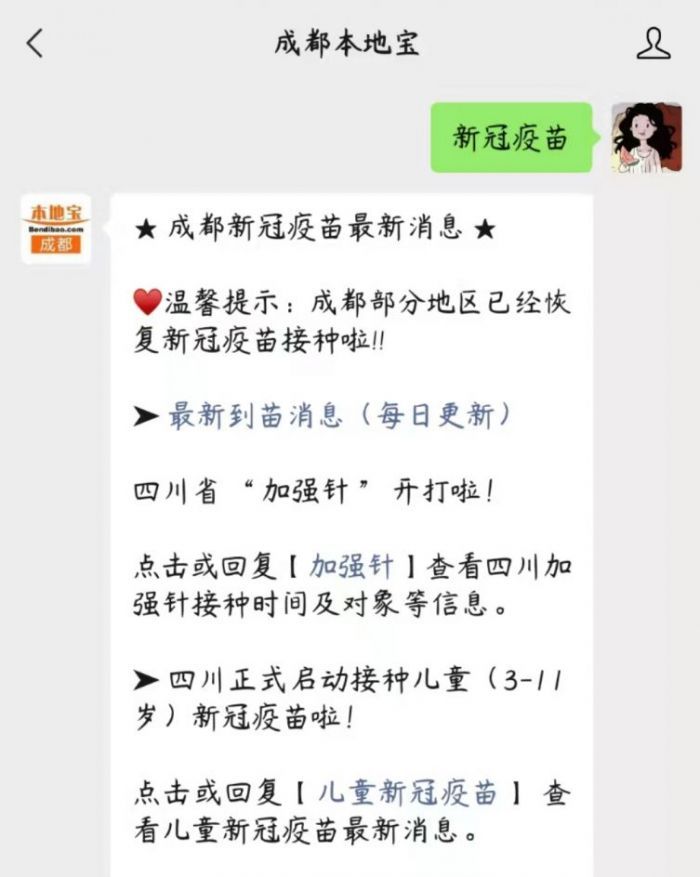Tap my own avatar beside 新冠疫苗
Viewport: 700px width, 877px height.
click(x=646, y=137)
